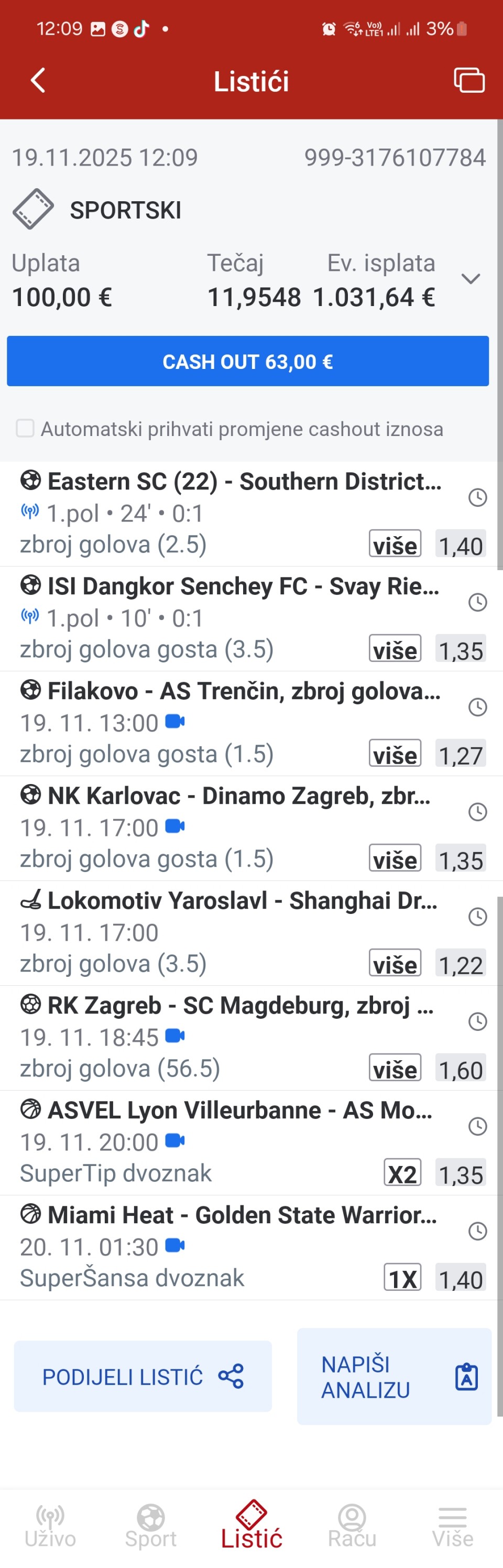
Task: Cash out for 63,00 €
Action: 247,362
